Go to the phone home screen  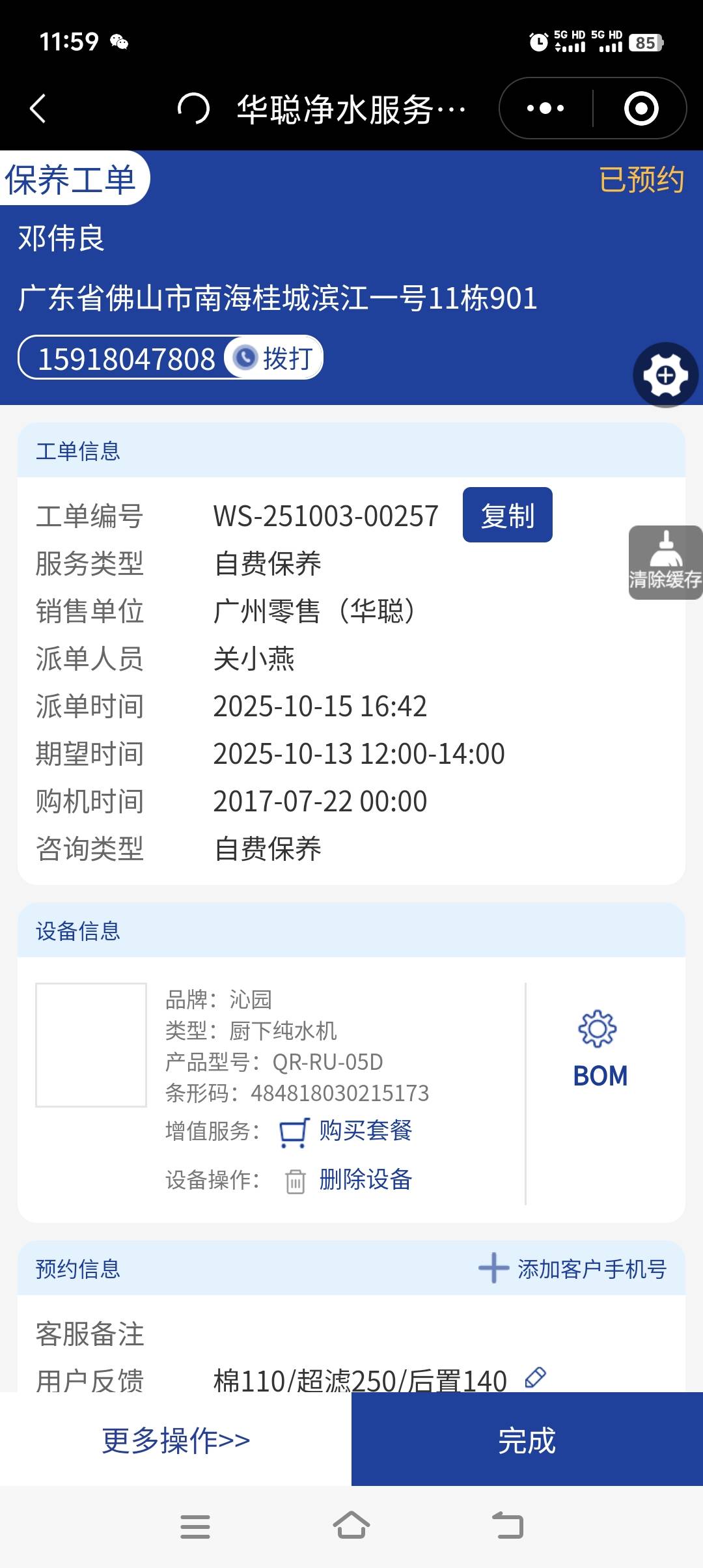351,1526
